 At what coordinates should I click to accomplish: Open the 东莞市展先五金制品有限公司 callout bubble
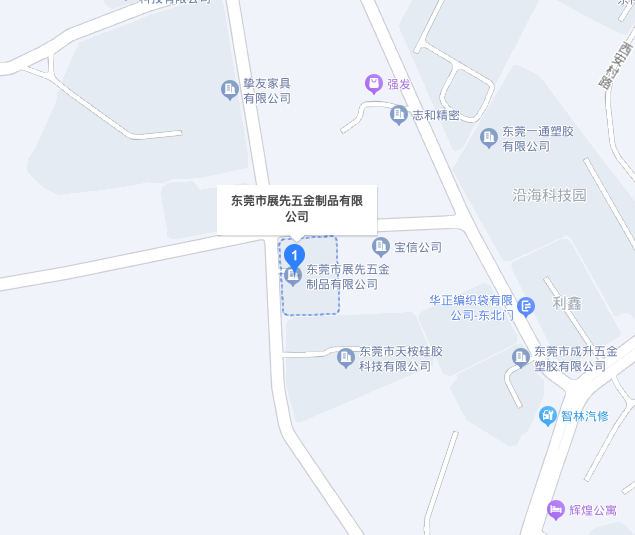[x=297, y=208]
